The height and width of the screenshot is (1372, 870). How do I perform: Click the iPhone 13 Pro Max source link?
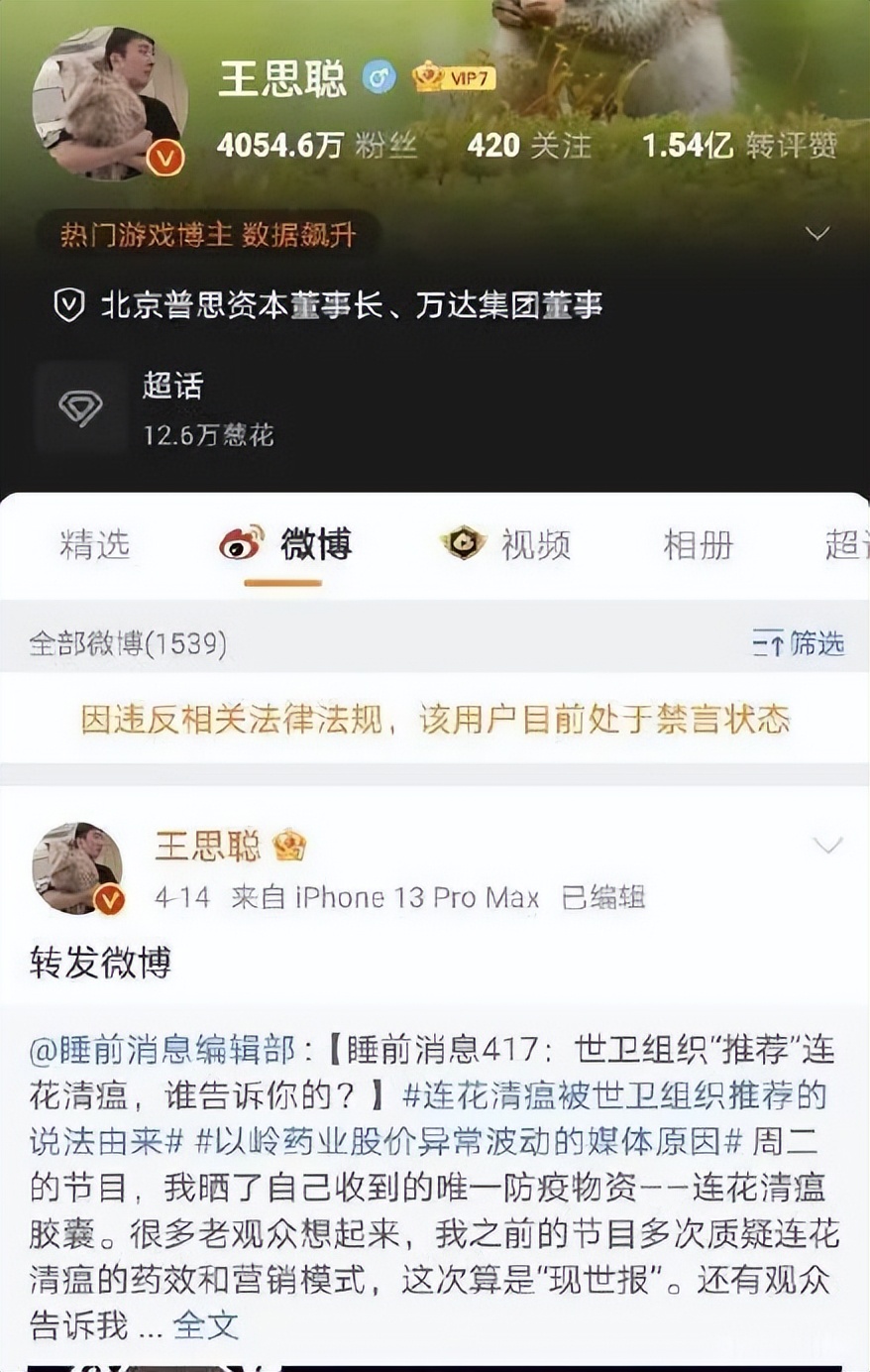[x=416, y=898]
